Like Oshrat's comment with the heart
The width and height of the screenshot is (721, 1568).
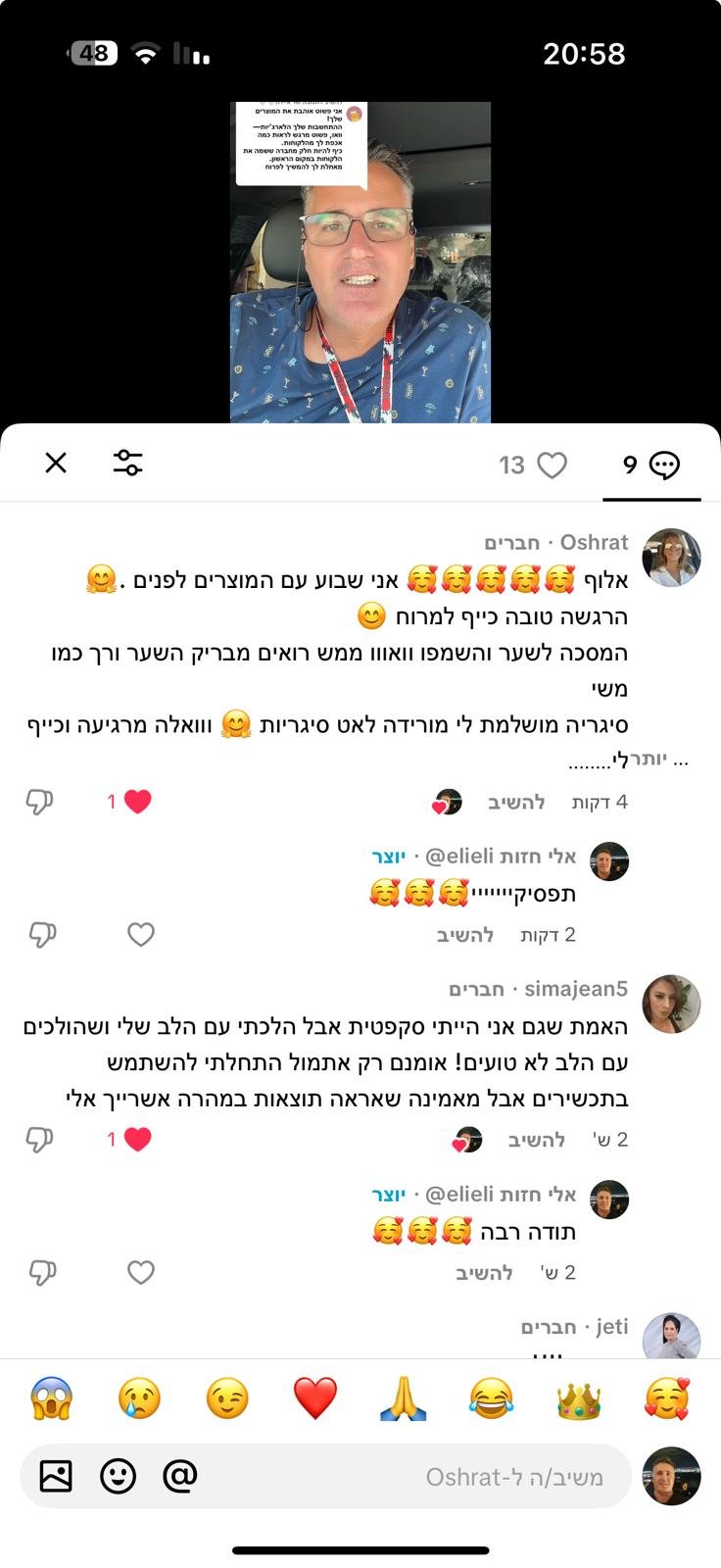tap(137, 802)
